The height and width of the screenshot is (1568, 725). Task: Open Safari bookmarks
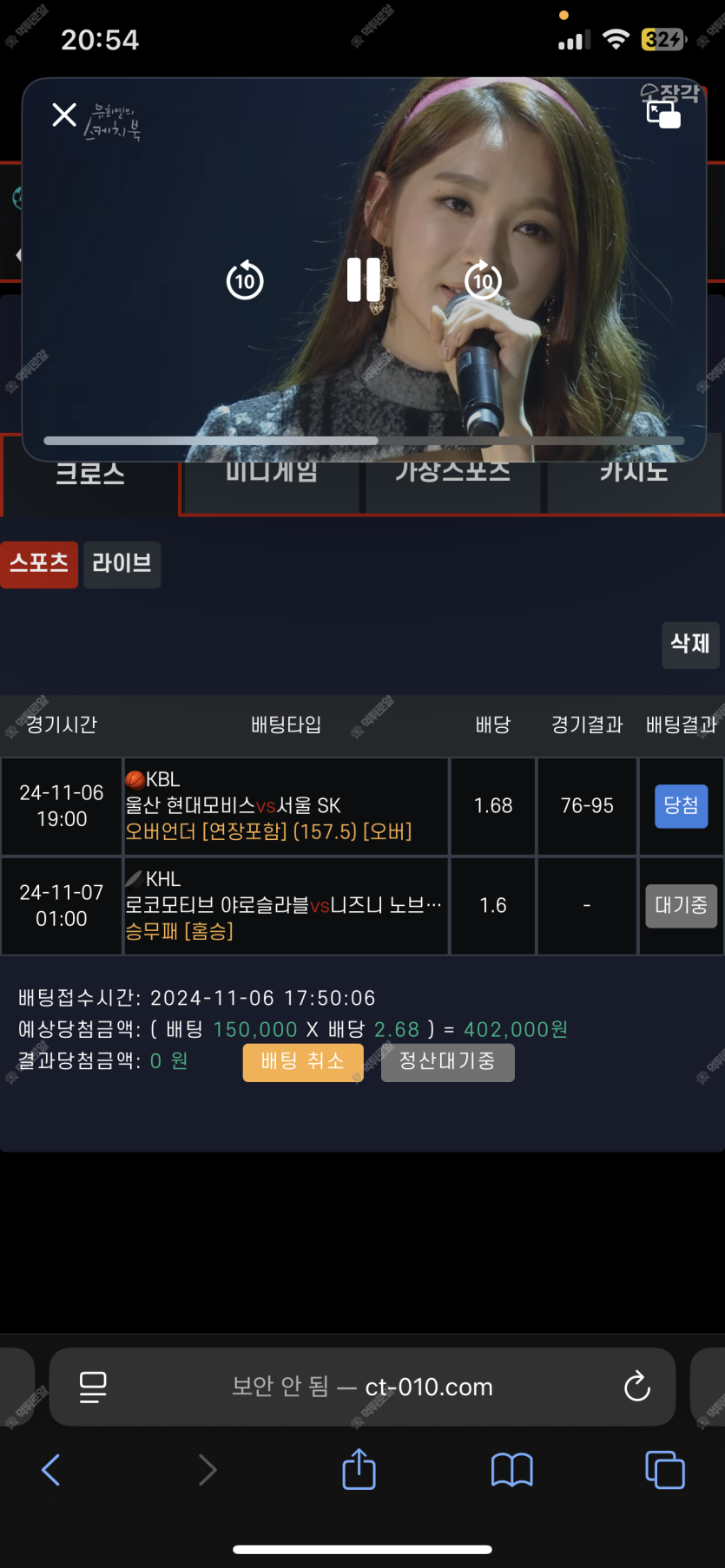point(511,1470)
